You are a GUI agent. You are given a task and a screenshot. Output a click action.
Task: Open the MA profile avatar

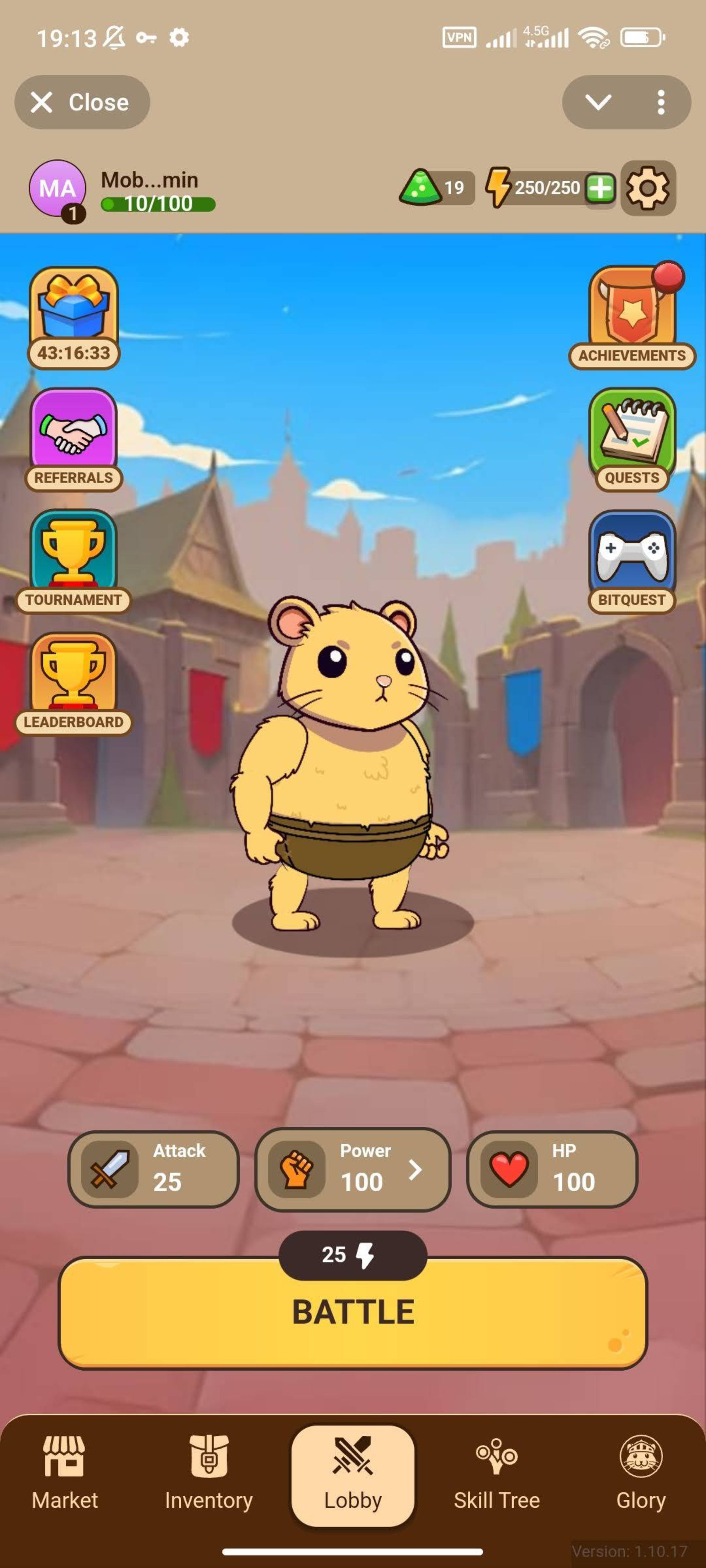point(57,189)
